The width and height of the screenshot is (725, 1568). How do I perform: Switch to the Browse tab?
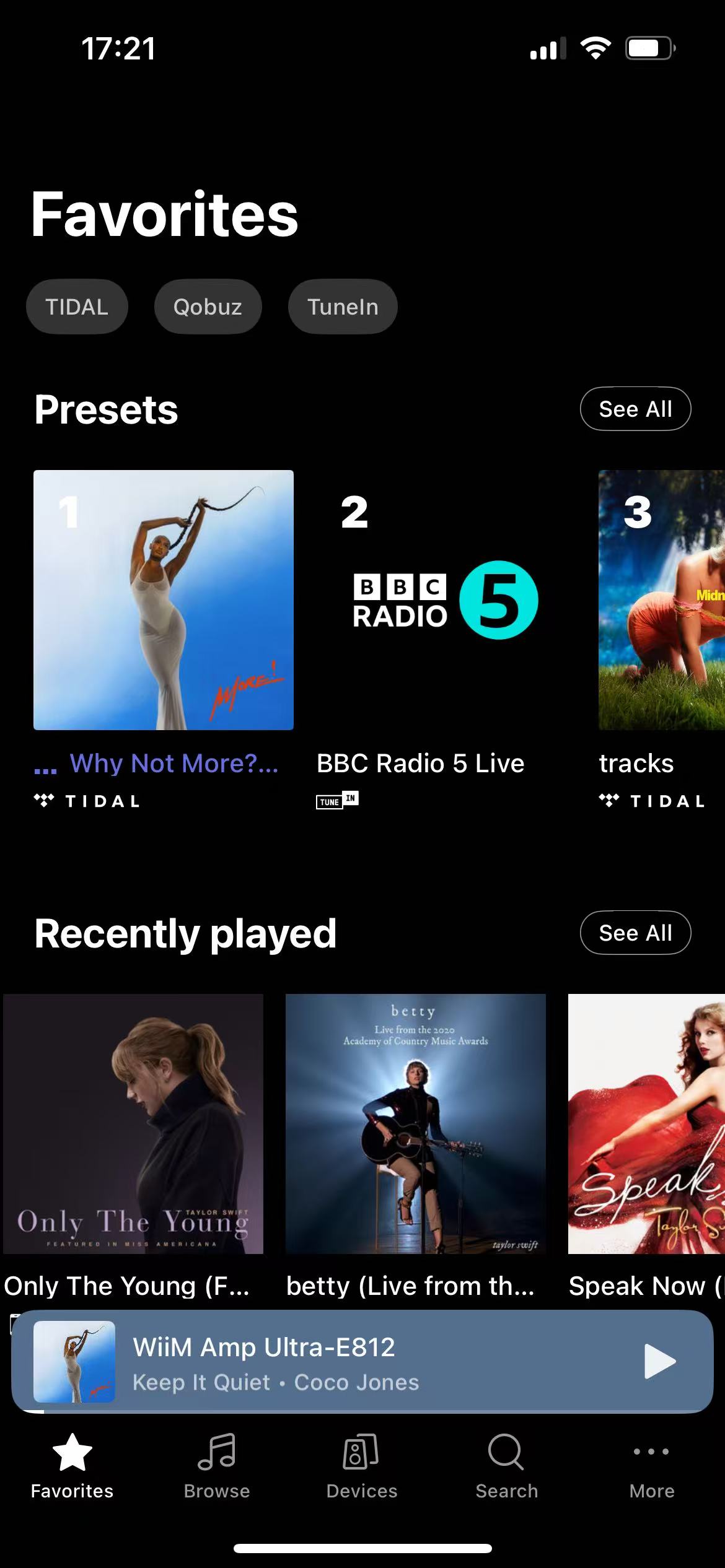(x=217, y=1465)
